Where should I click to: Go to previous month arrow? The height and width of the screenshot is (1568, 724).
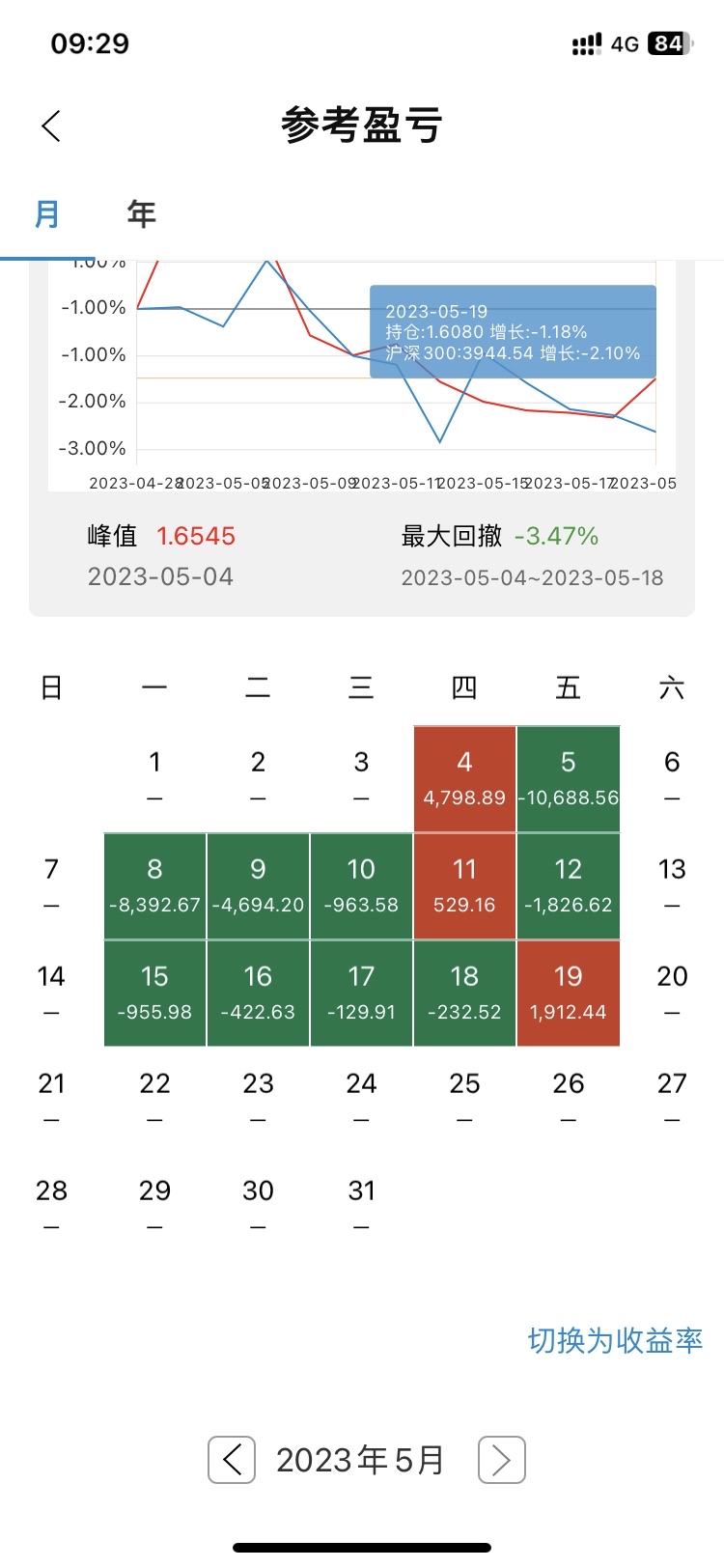pos(232,1459)
